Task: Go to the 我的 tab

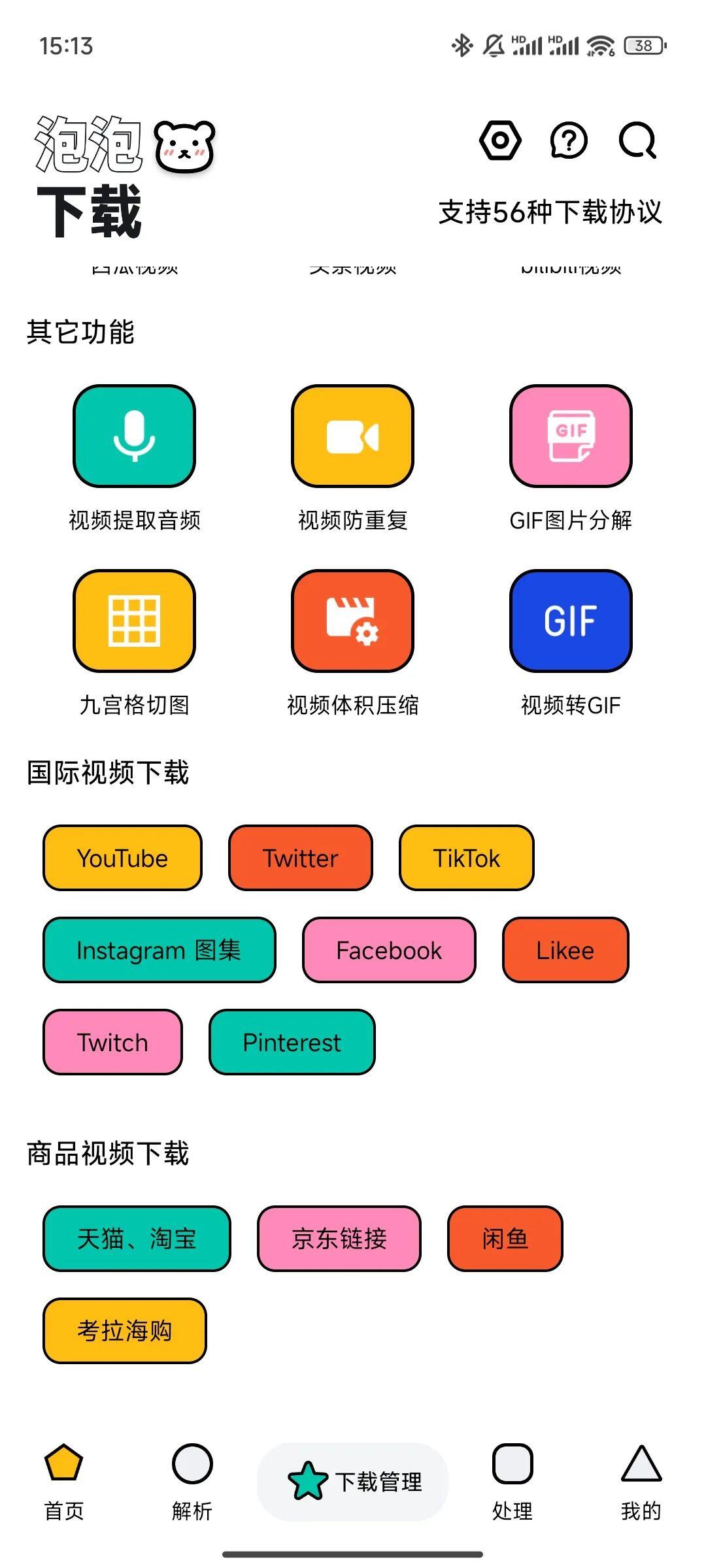Action: [x=641, y=1482]
